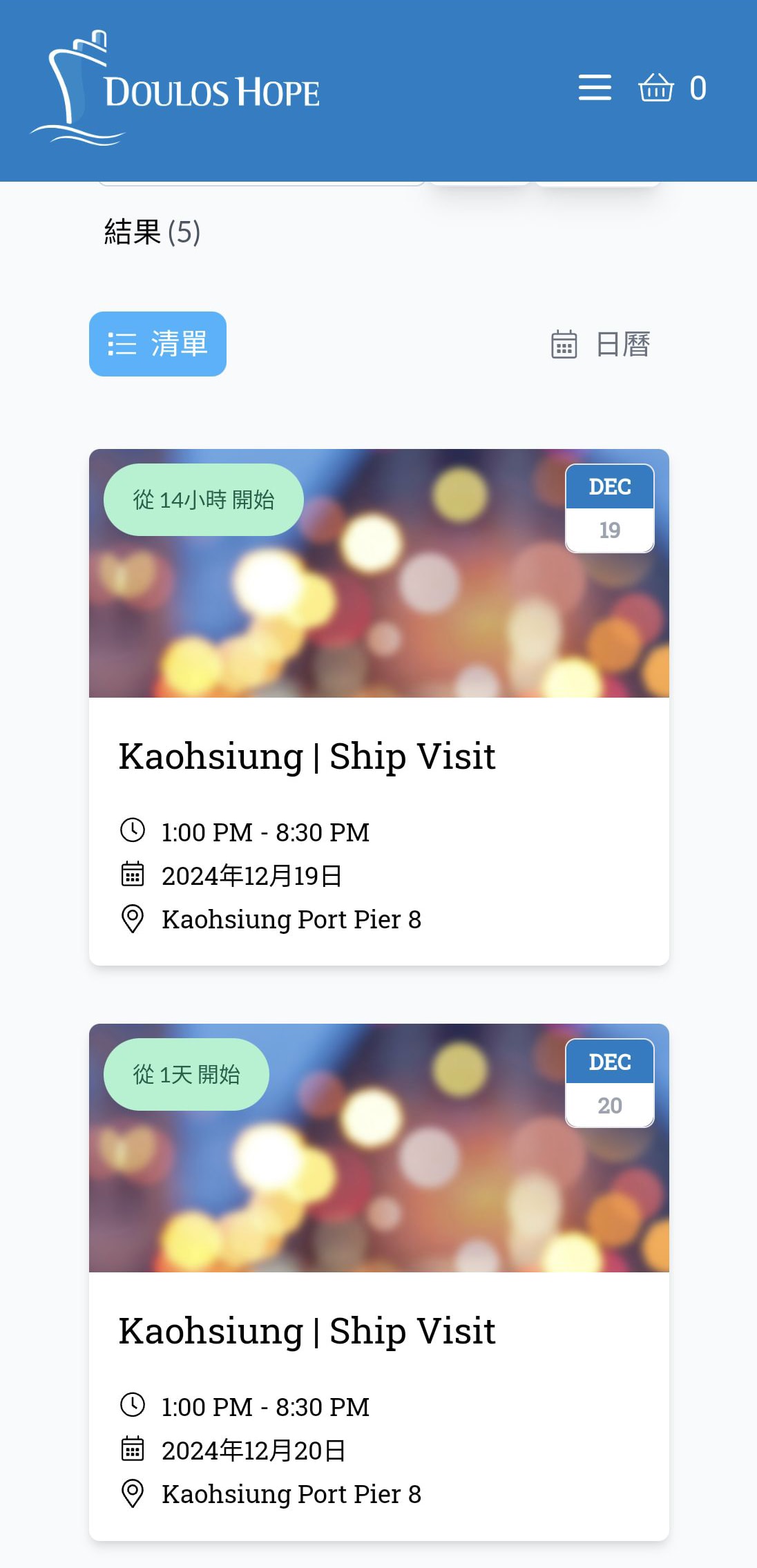
Task: Switch to the 日曆 calendar view
Action: (600, 344)
